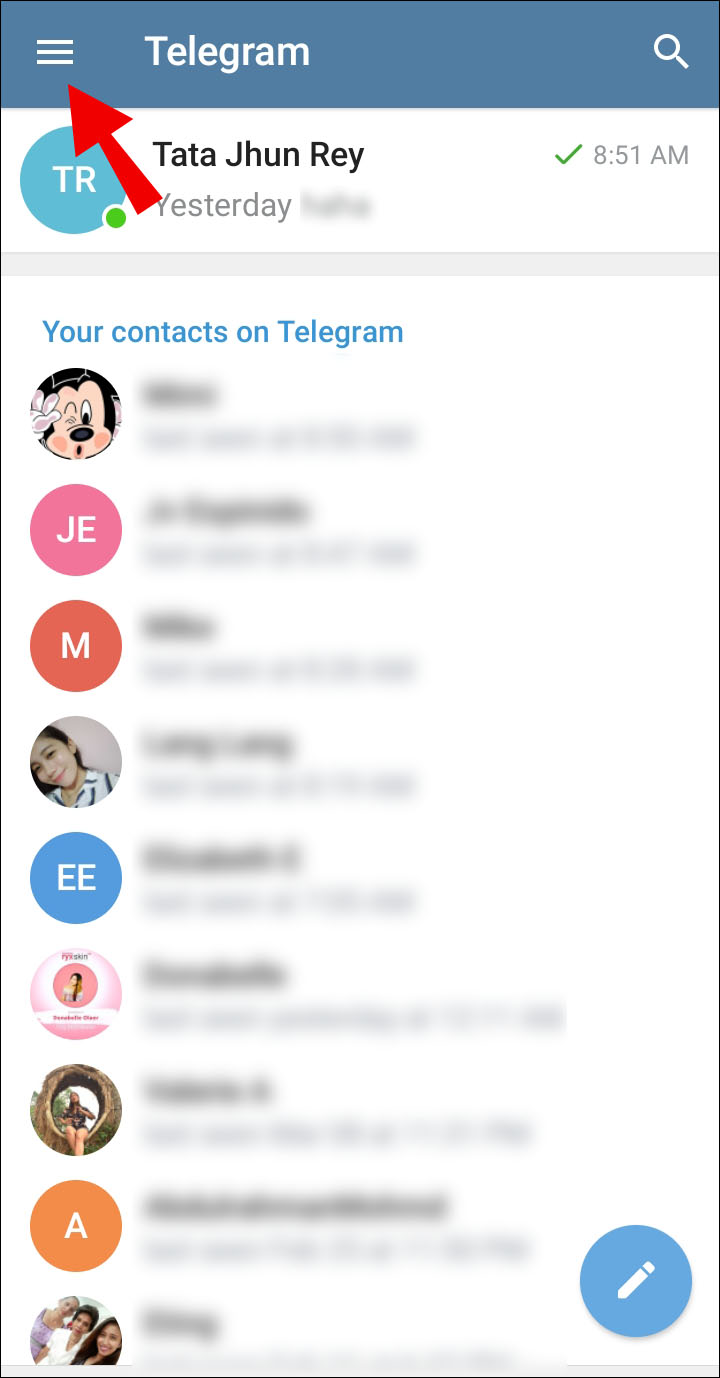
Task: Open the contact with the orange A avatar
Action: tap(360, 1226)
